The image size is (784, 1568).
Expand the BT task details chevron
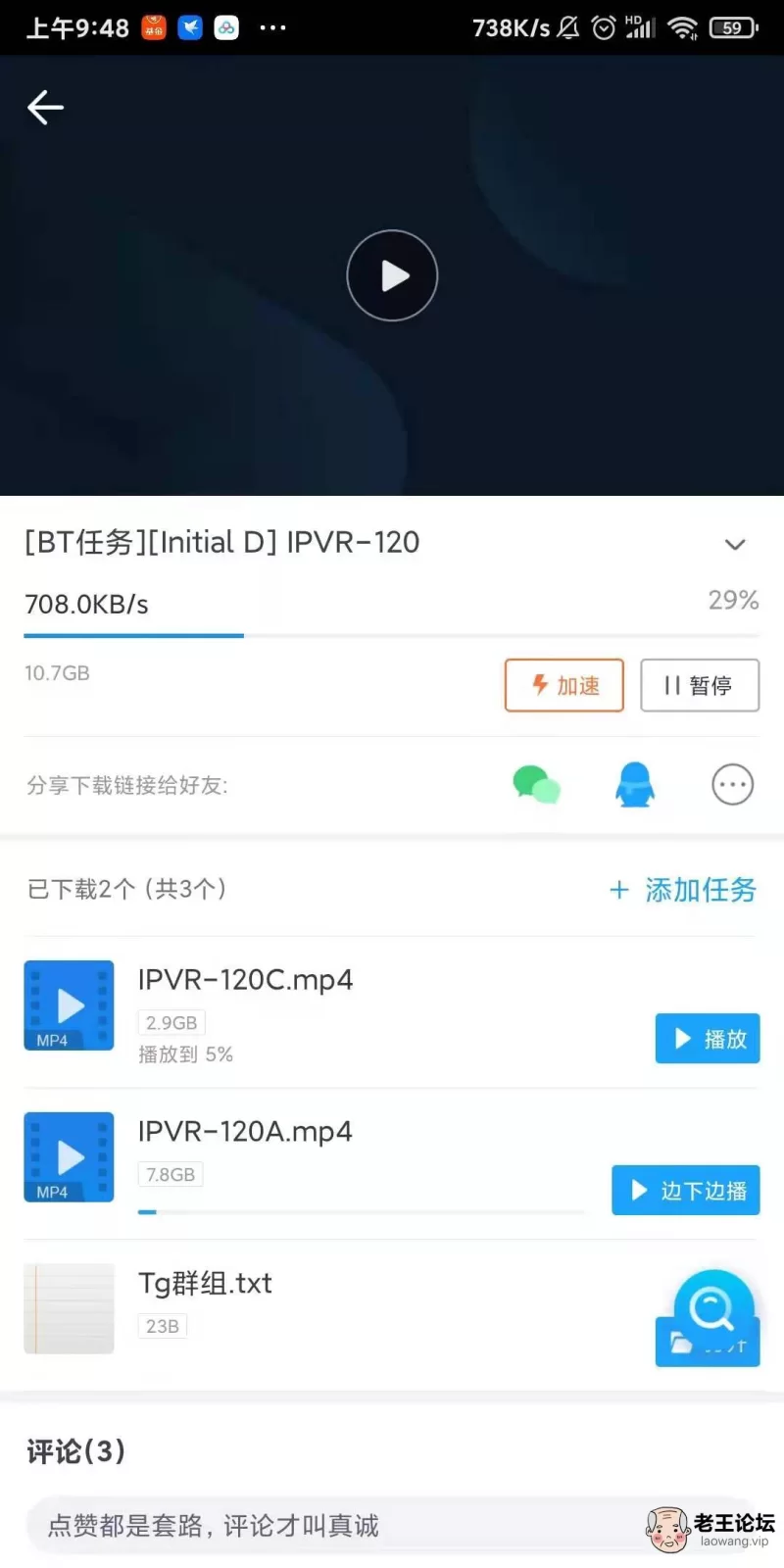(x=735, y=544)
